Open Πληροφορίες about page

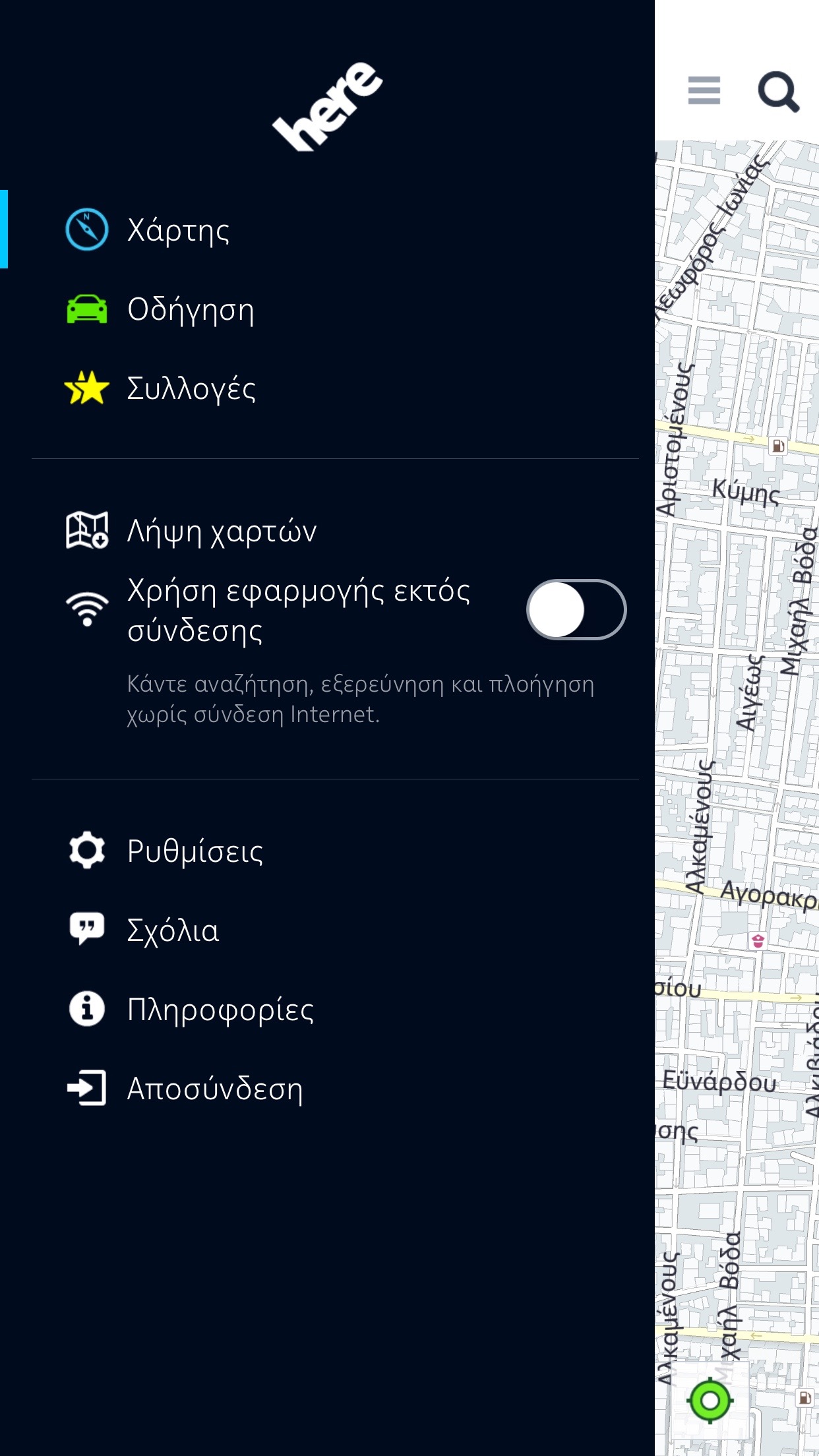220,1009
